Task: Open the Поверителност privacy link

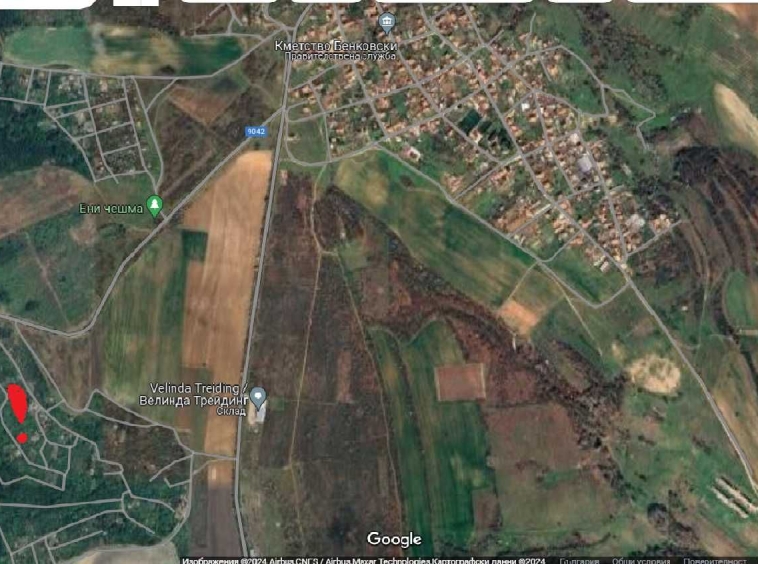Action: (x=714, y=560)
